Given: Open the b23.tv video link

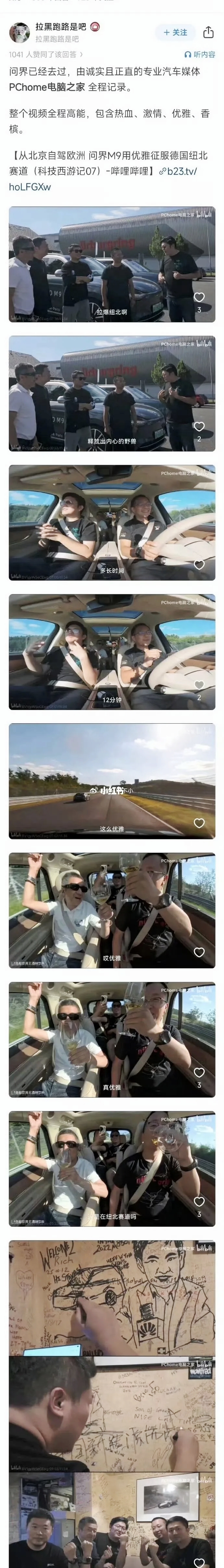Looking at the screenshot, I should (104, 179).
